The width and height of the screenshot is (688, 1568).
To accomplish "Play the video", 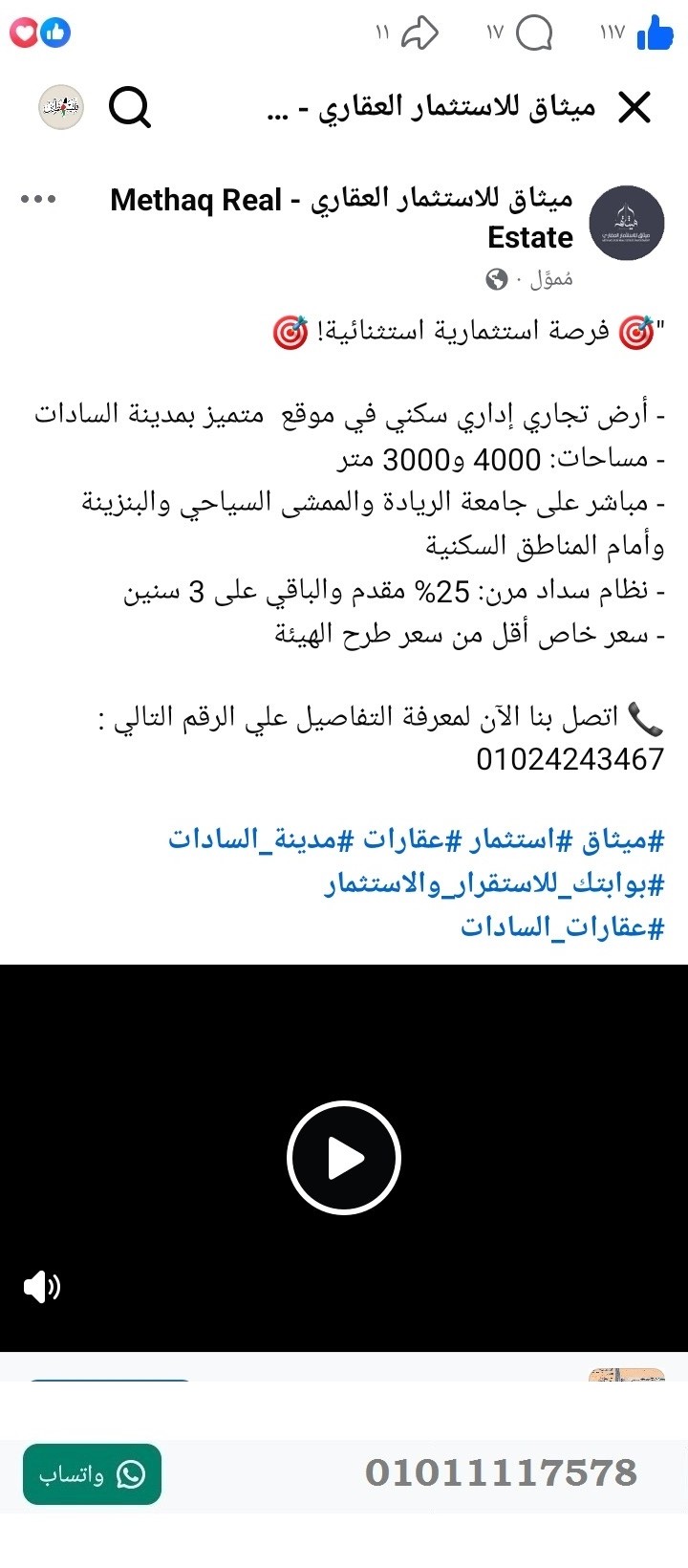I will (344, 1157).
